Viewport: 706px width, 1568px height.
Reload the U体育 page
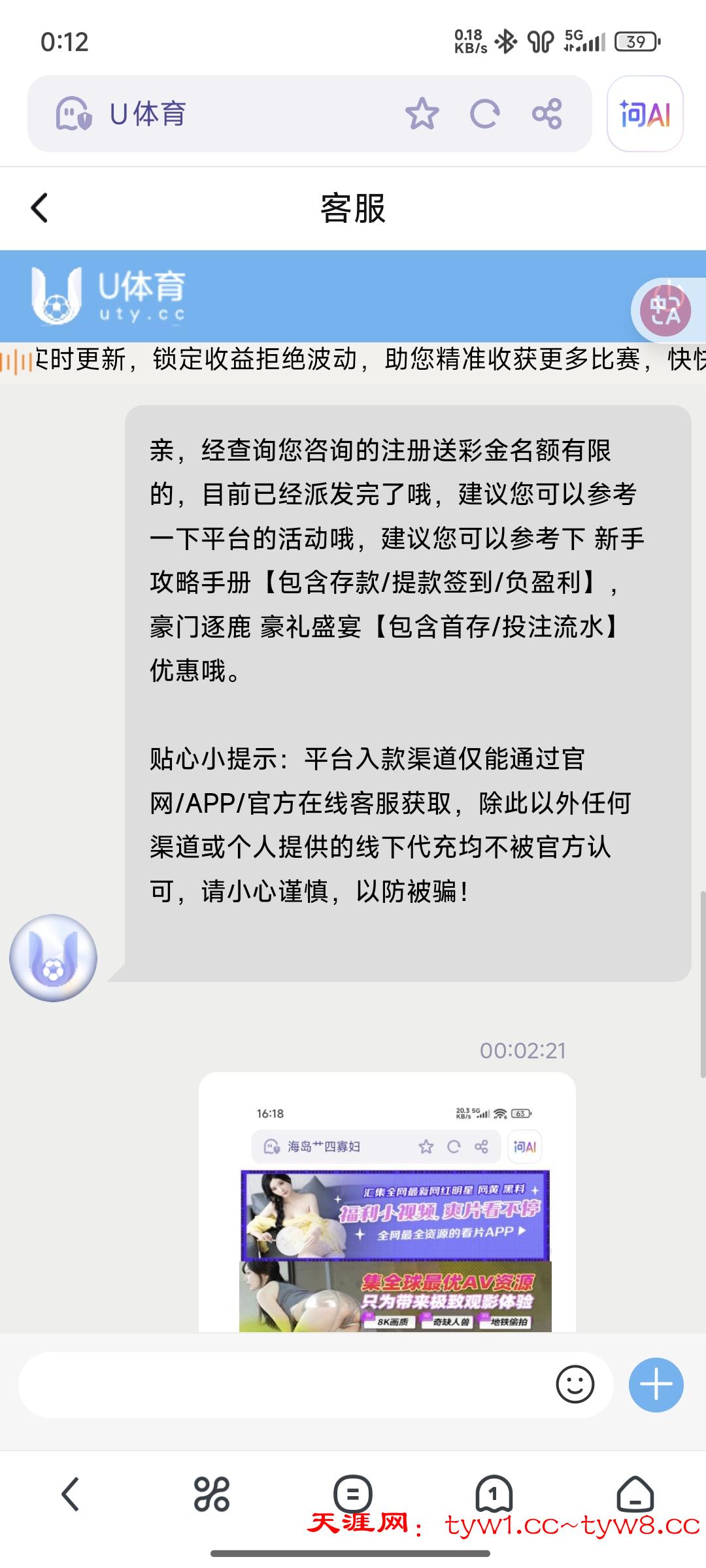point(484,114)
